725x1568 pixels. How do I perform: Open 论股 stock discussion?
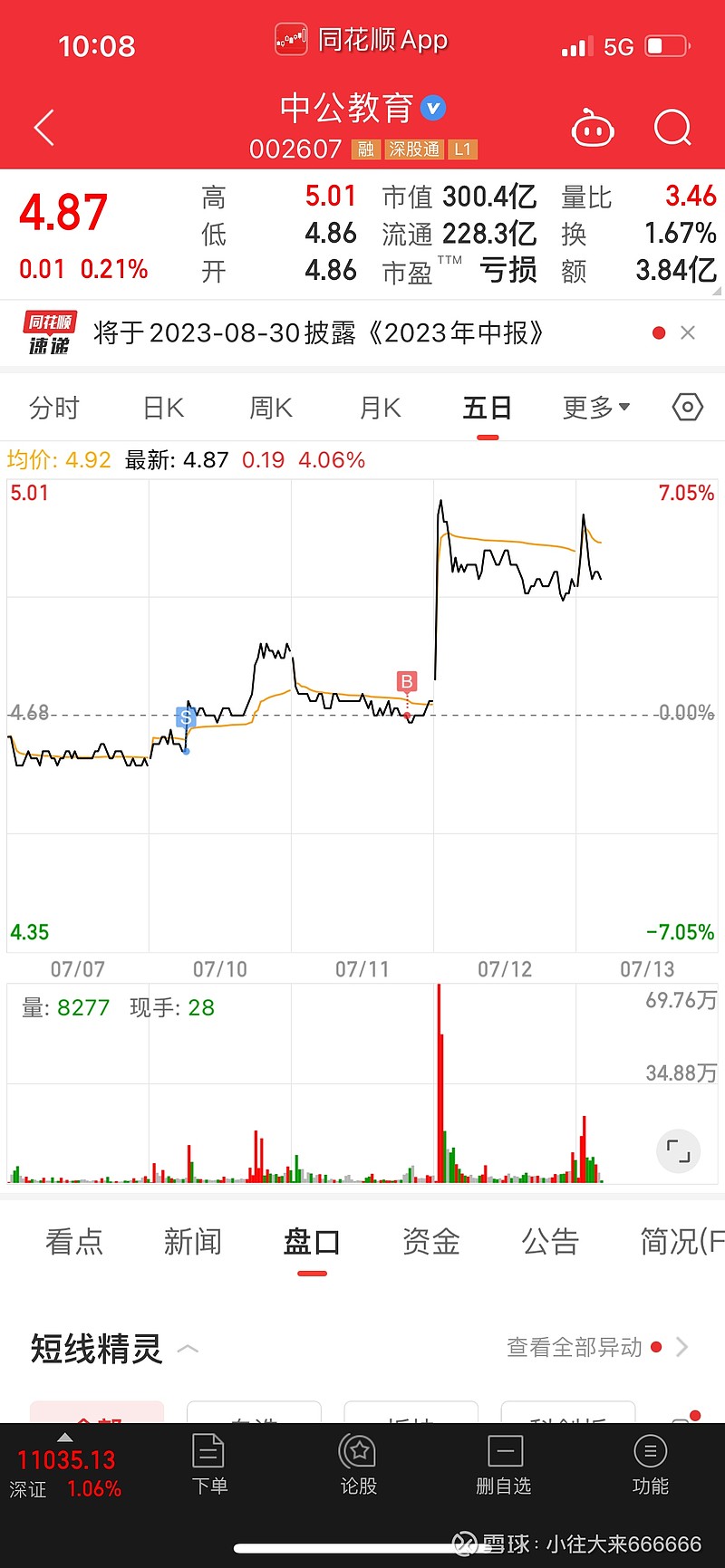[358, 1464]
